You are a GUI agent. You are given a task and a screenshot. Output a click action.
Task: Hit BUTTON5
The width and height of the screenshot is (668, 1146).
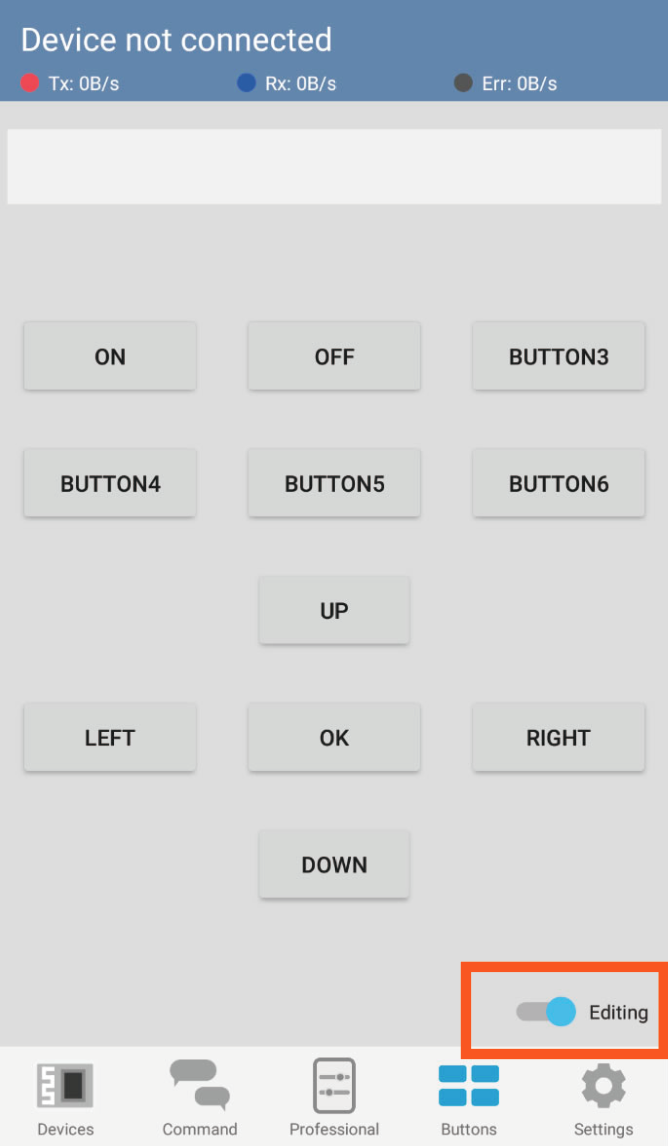click(x=334, y=483)
